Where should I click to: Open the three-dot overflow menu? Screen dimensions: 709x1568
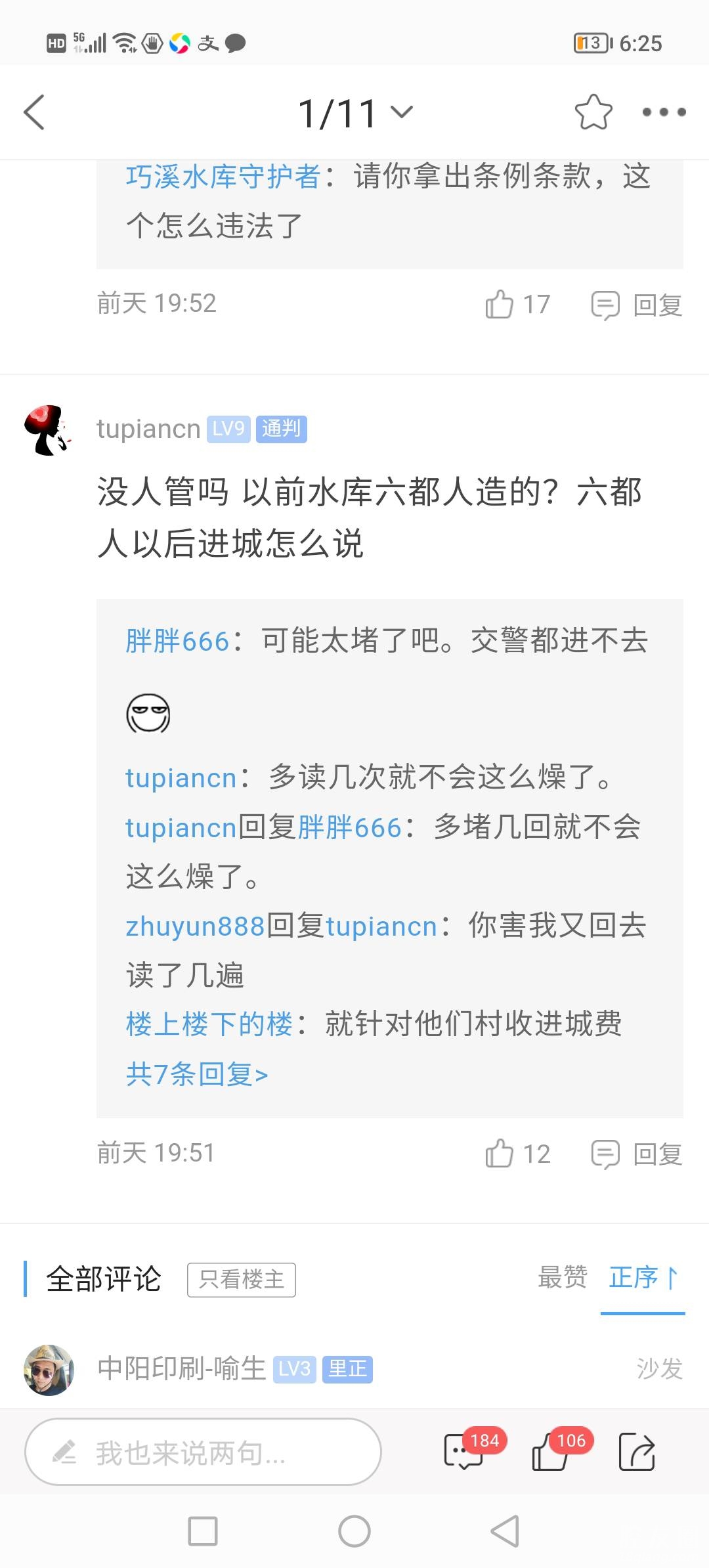pos(664,112)
